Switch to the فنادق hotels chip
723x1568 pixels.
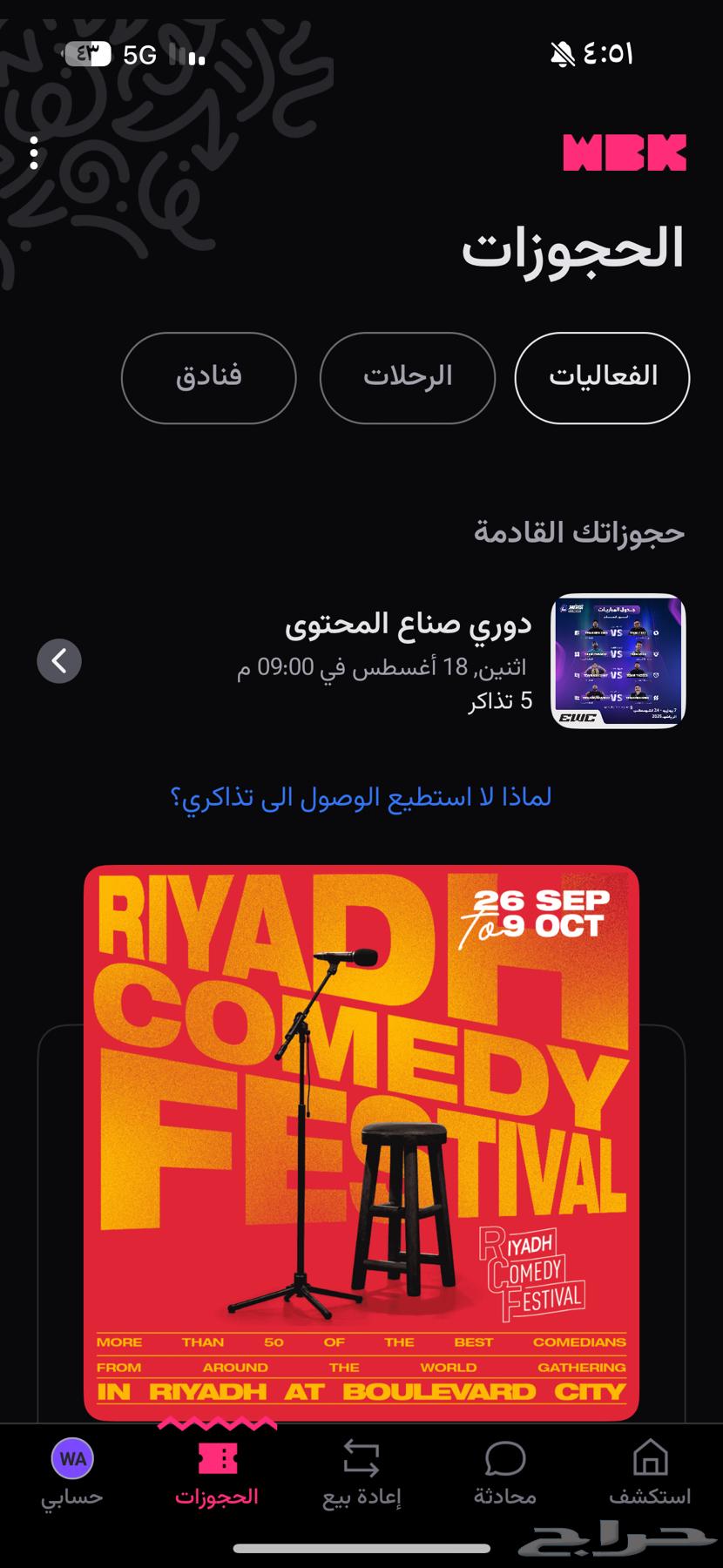tap(209, 377)
